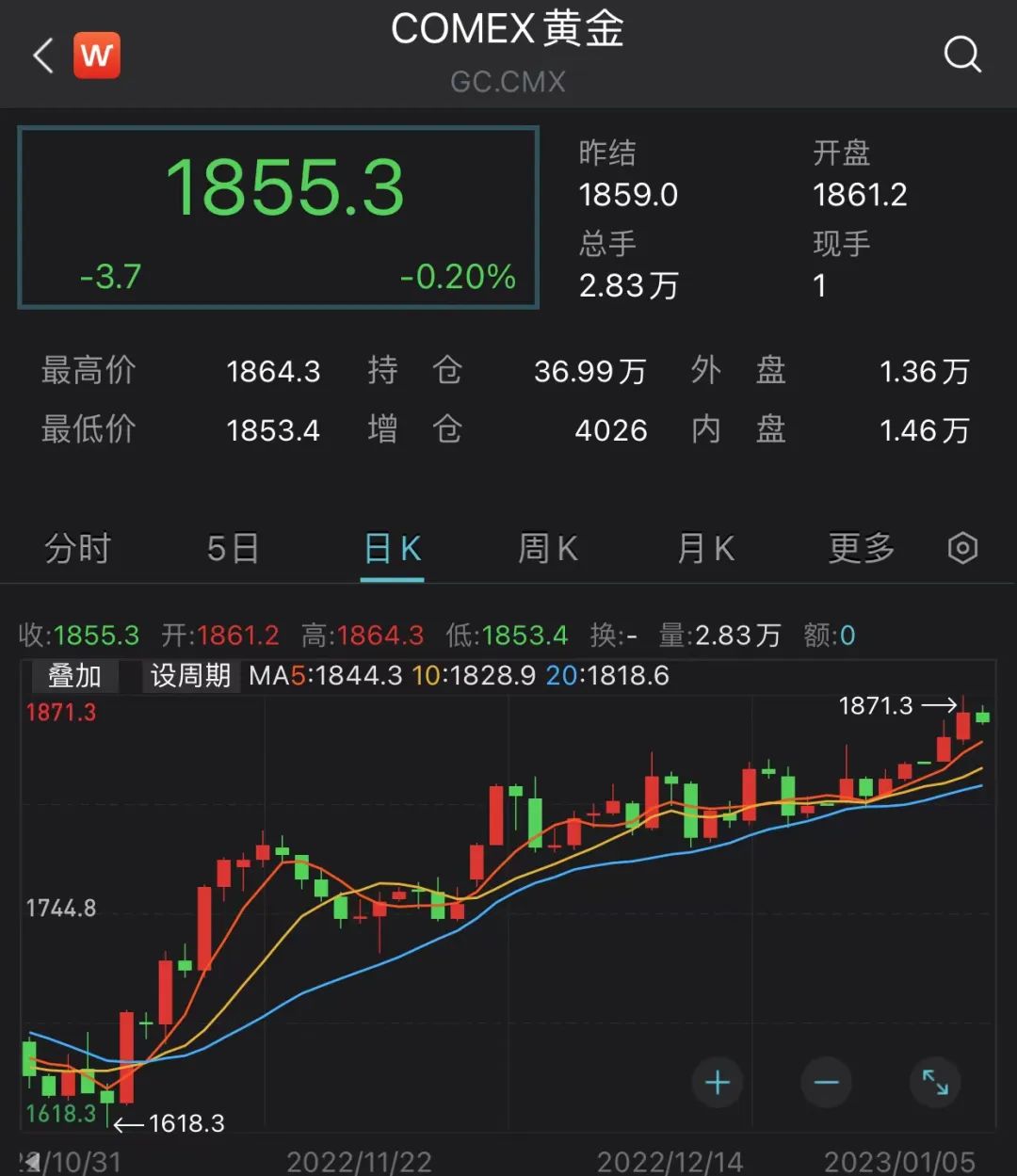Open the 更多 more periods dropdown

click(860, 548)
